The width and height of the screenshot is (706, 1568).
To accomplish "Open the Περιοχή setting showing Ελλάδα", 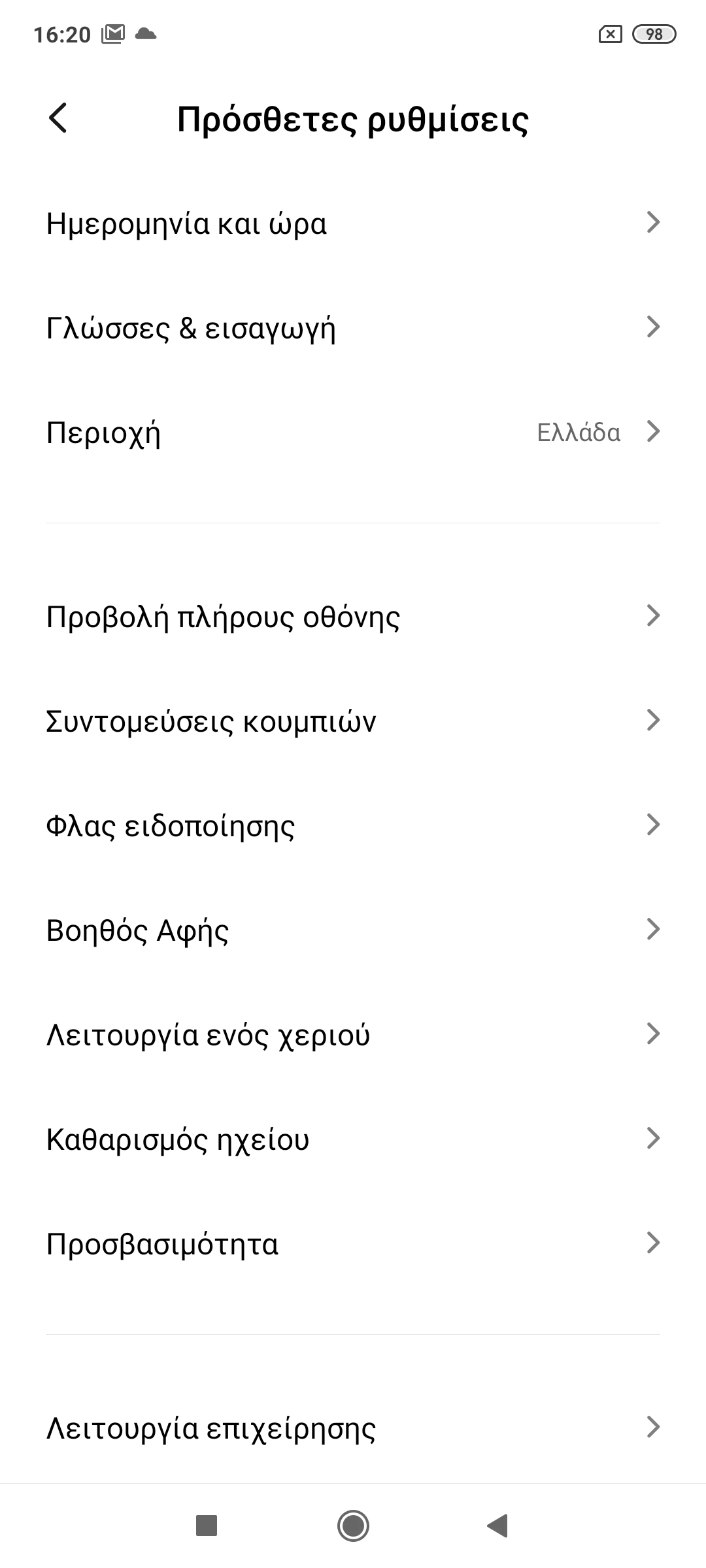I will point(353,433).
